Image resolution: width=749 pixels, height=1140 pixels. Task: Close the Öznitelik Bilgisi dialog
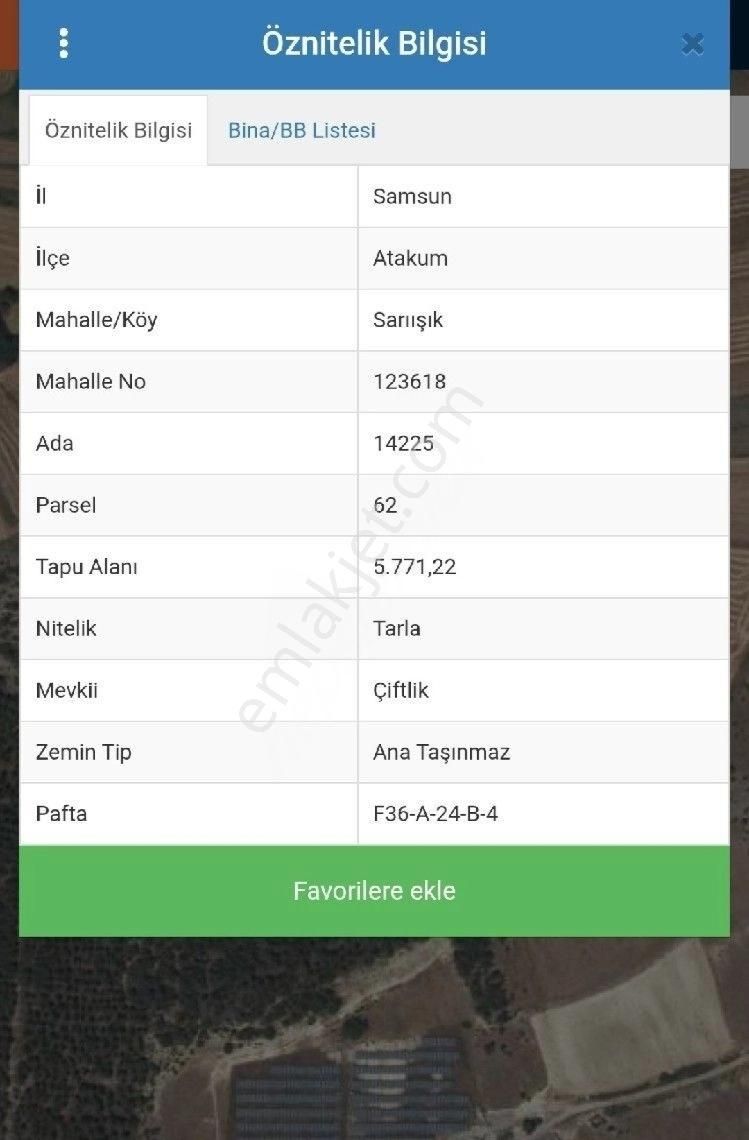[692, 44]
